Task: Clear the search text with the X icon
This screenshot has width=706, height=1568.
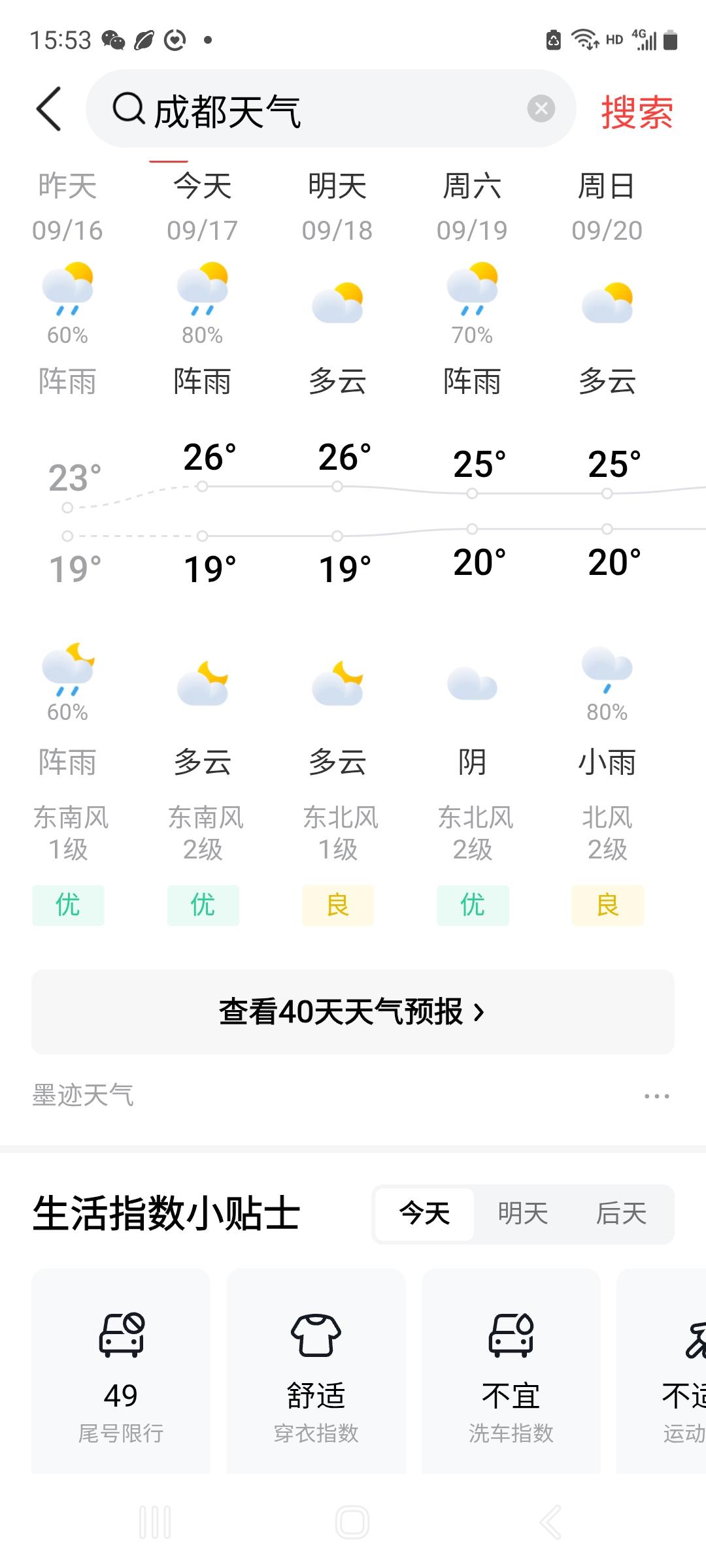Action: coord(541,108)
